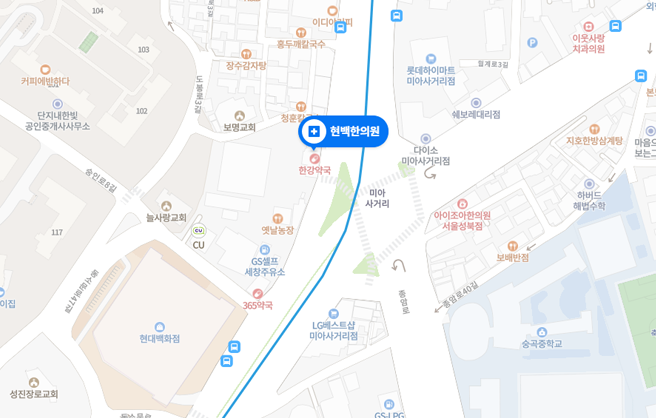Tap the bus stop icon beside 이디야커피

click(x=340, y=28)
